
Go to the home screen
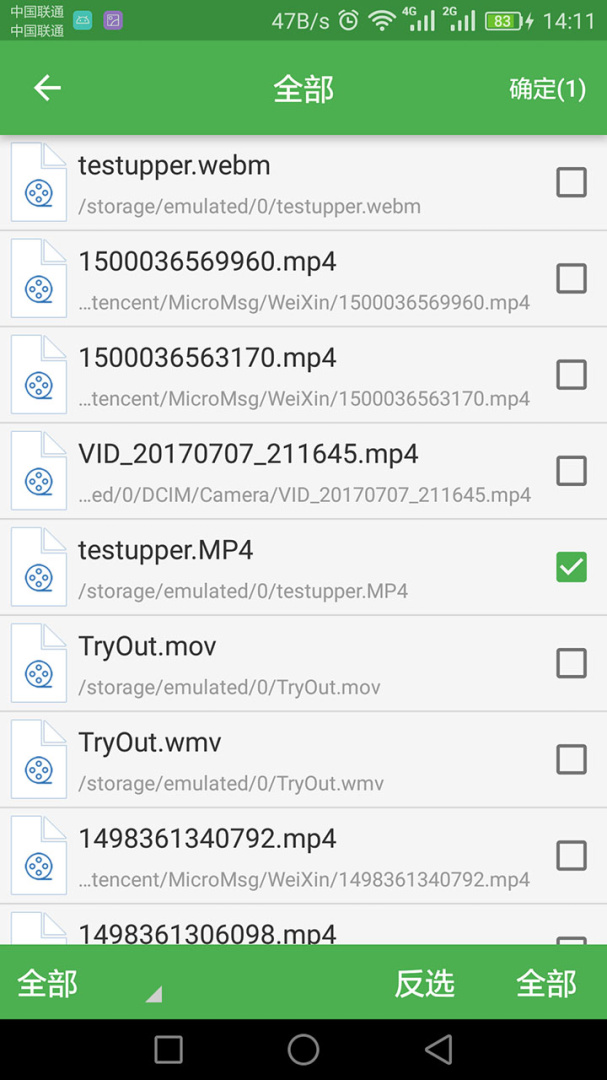click(303, 1049)
